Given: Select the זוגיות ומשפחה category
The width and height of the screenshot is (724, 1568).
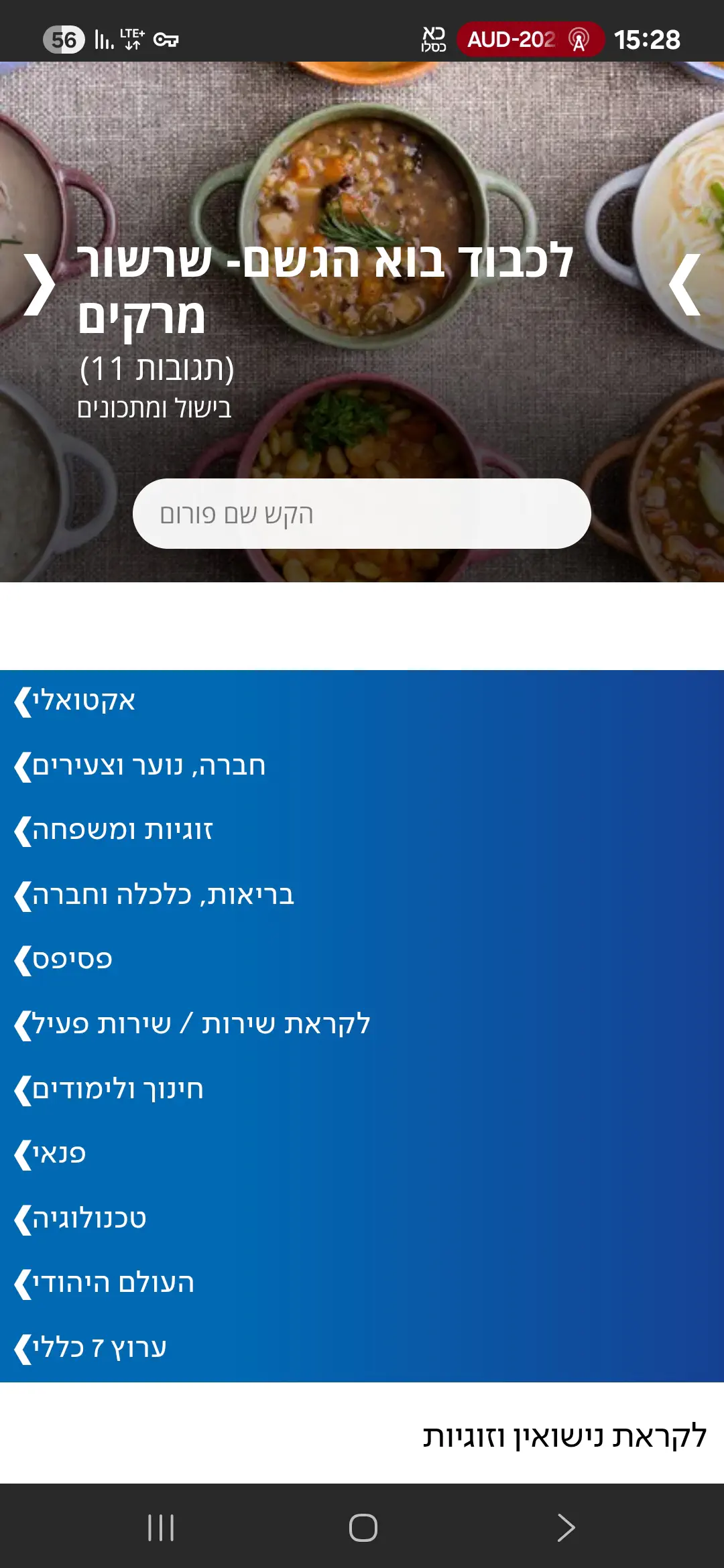Looking at the screenshot, I should coord(114,831).
